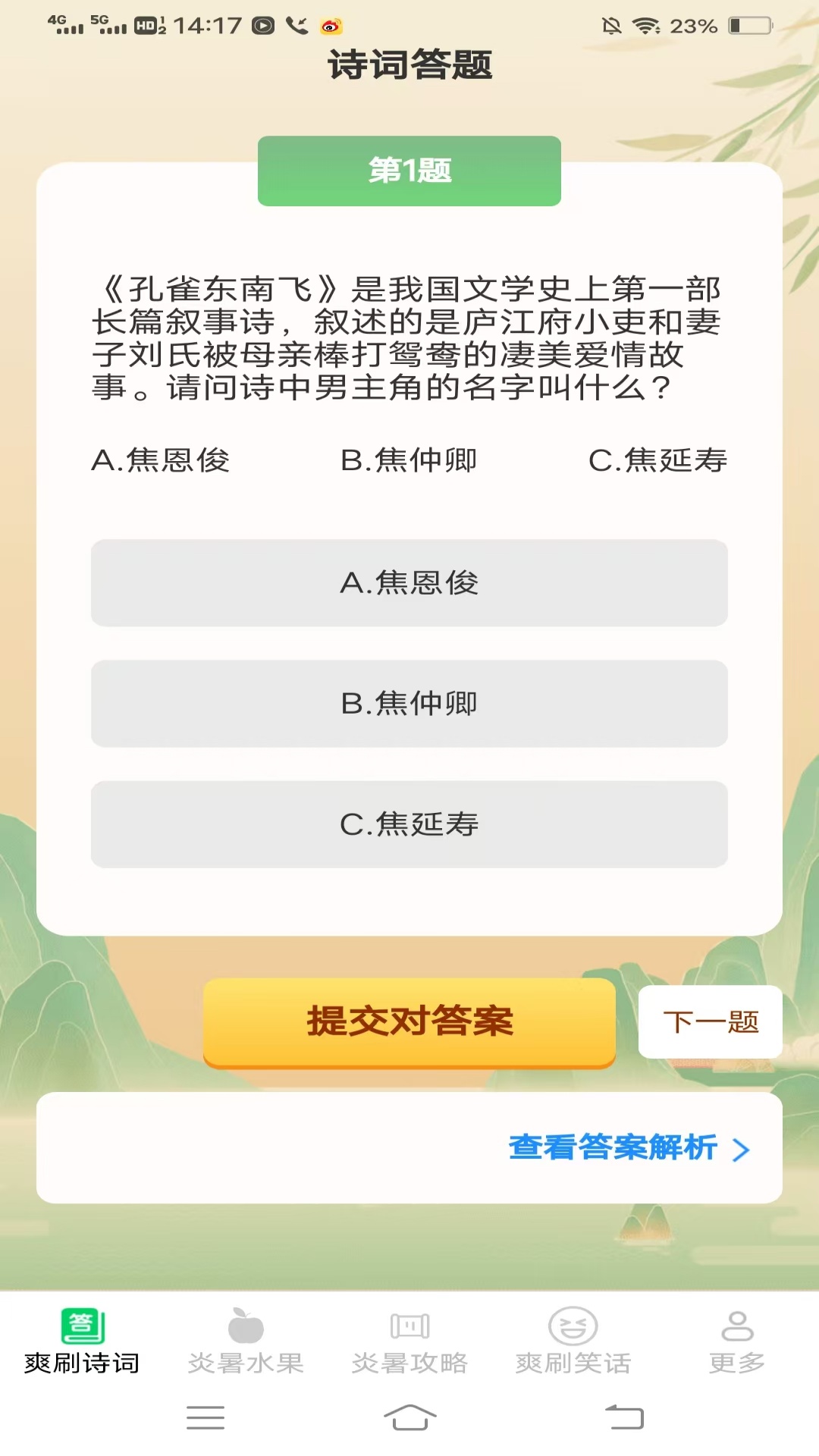Image resolution: width=819 pixels, height=1456 pixels.
Task: Go to next question 下一题
Action: [710, 1022]
